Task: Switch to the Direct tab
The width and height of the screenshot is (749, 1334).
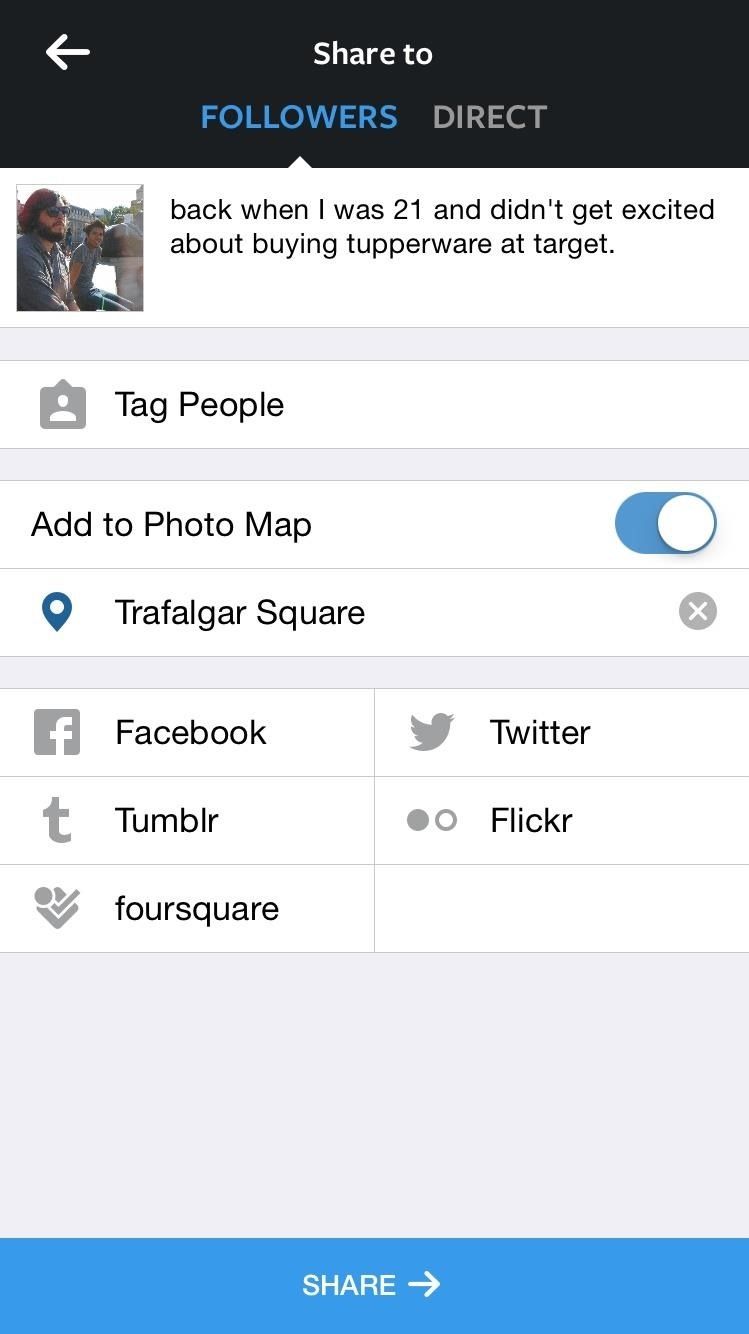Action: click(489, 117)
